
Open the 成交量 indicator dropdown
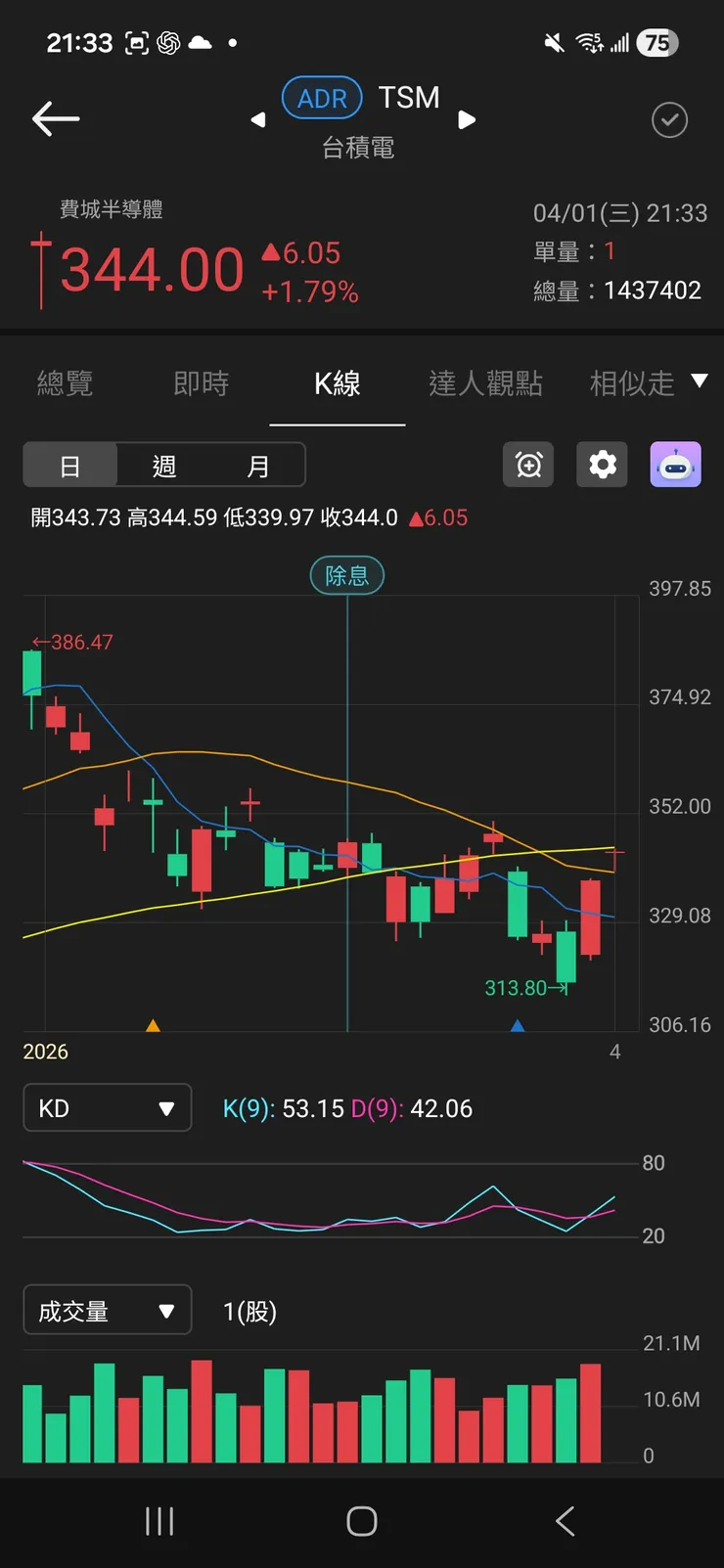pos(107,1311)
